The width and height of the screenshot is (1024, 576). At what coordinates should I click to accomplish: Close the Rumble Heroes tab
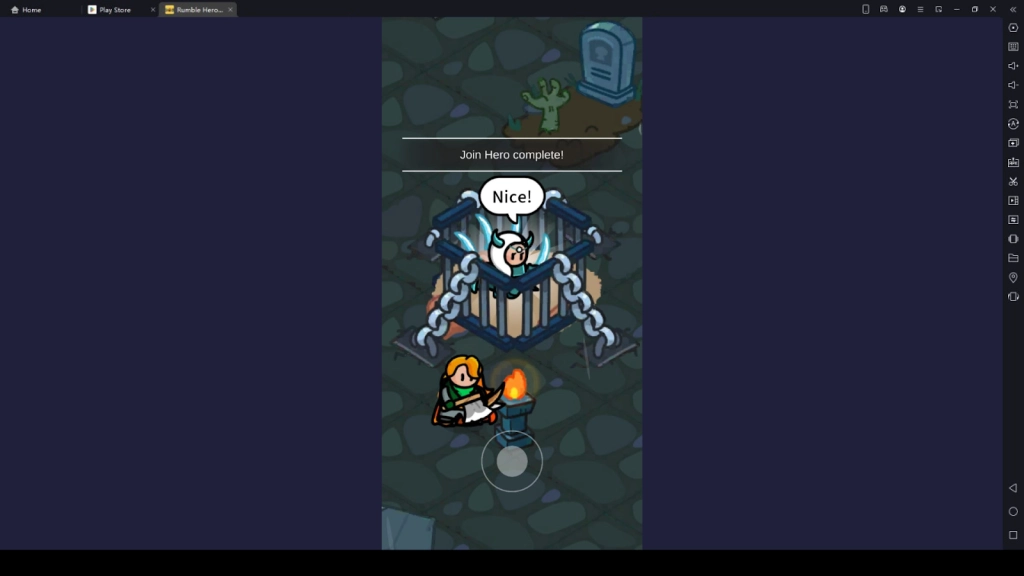tap(230, 9)
